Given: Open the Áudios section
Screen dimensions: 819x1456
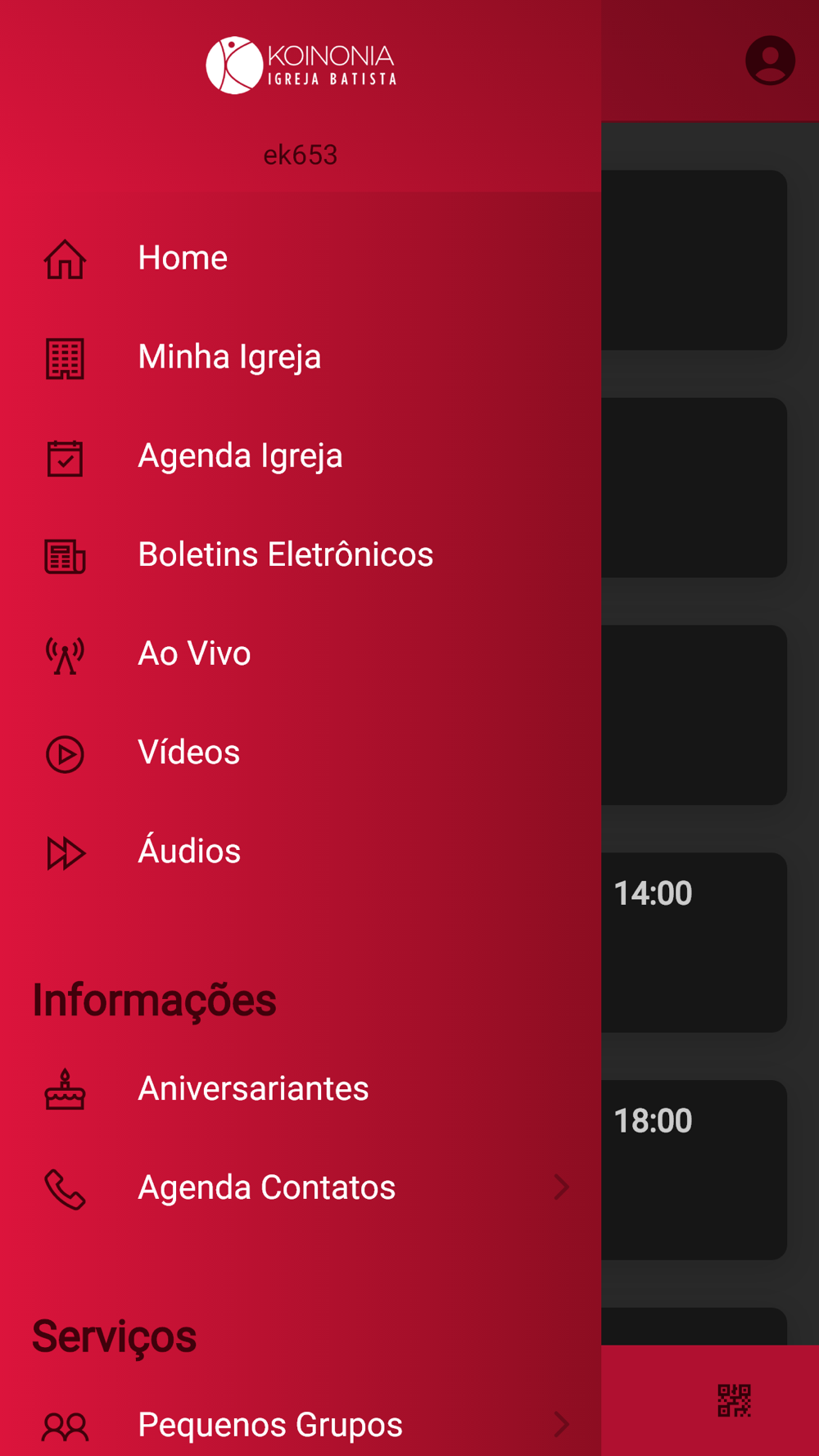Looking at the screenshot, I should [x=301, y=852].
